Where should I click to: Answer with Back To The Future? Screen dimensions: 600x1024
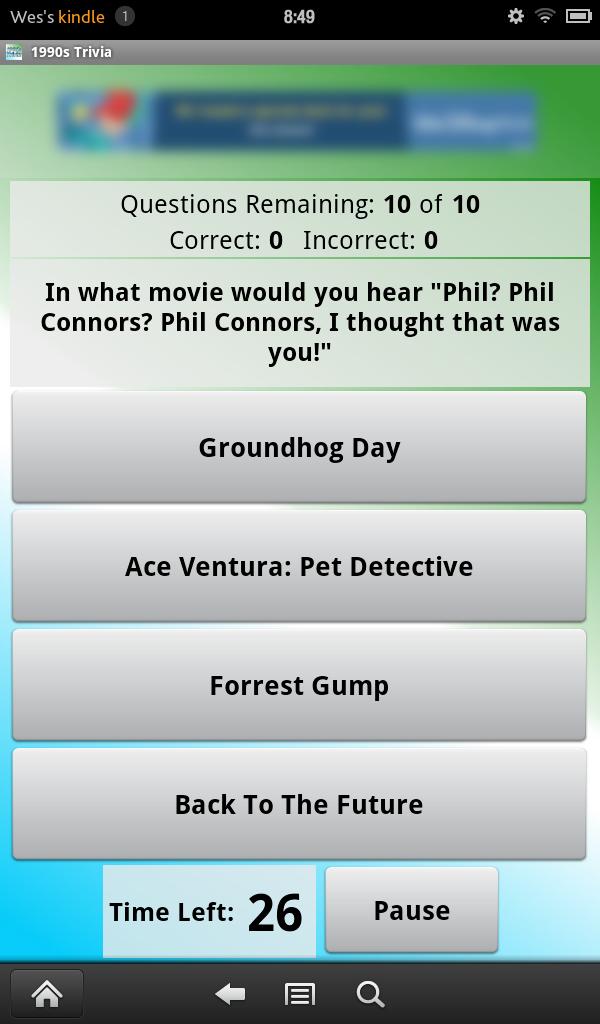click(299, 804)
